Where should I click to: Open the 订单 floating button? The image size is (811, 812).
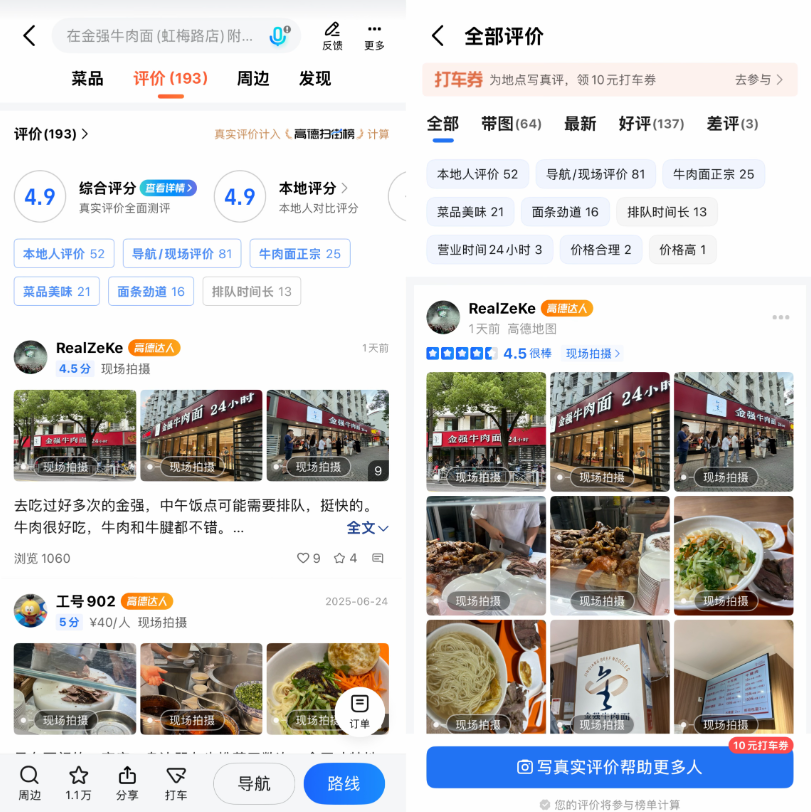[359, 709]
